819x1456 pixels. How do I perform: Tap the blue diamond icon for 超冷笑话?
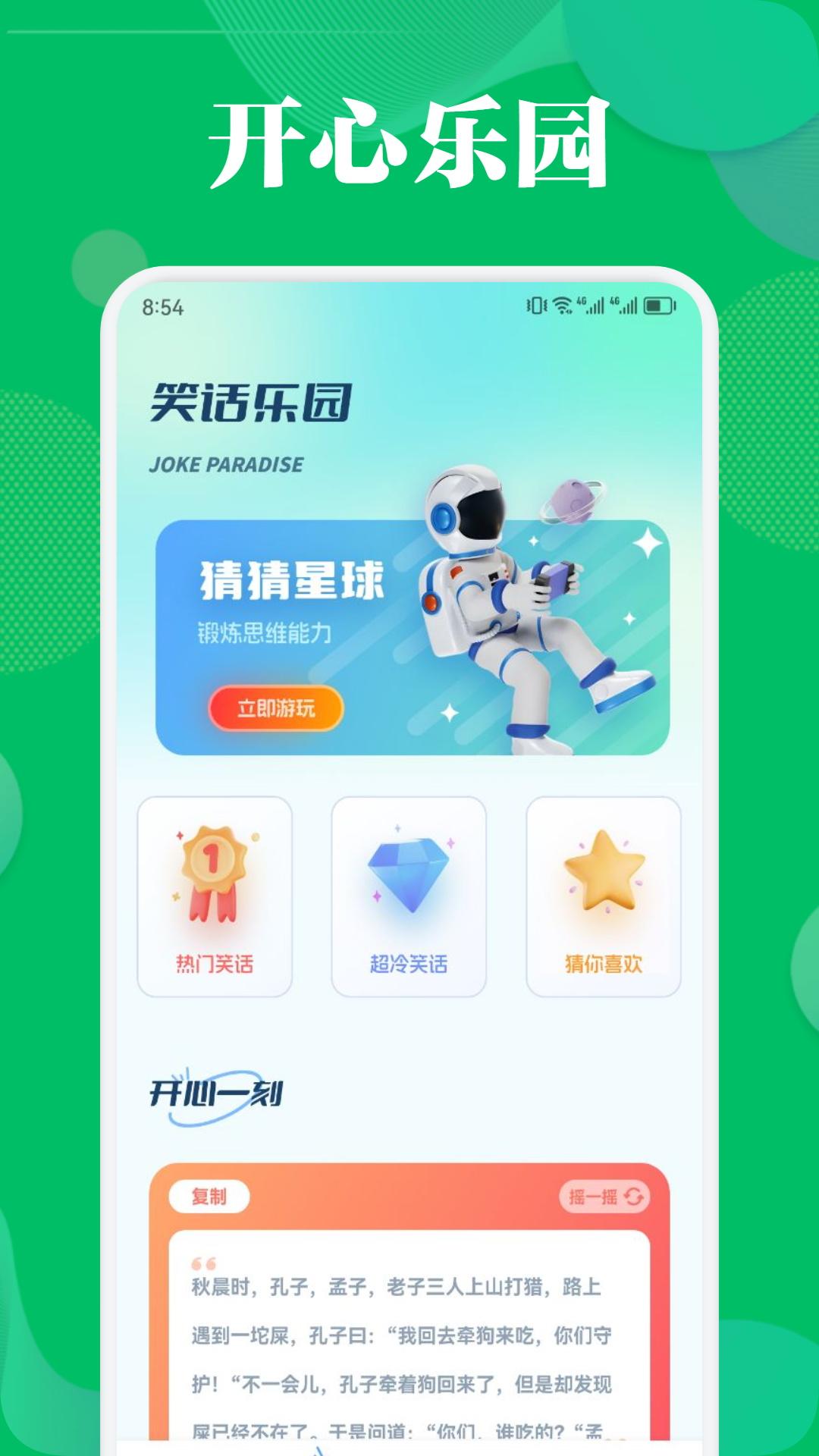click(409, 876)
